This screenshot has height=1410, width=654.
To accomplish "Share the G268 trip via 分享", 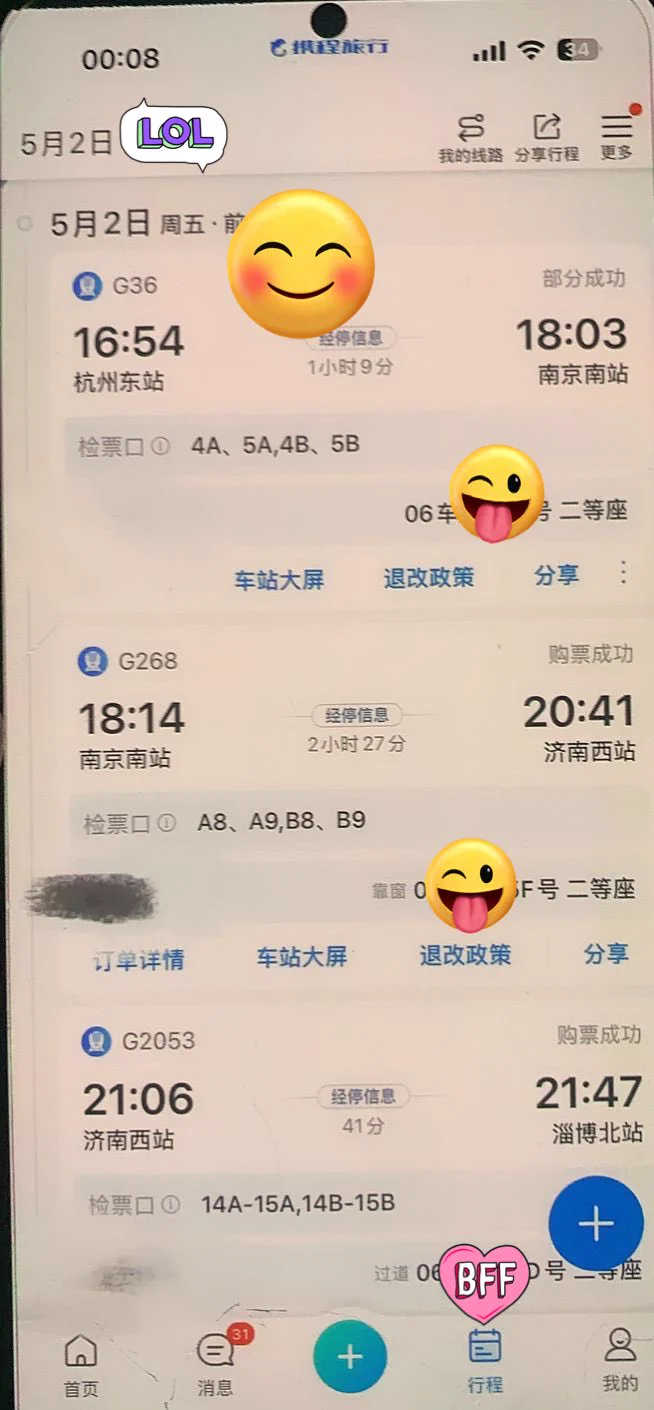I will 606,953.
